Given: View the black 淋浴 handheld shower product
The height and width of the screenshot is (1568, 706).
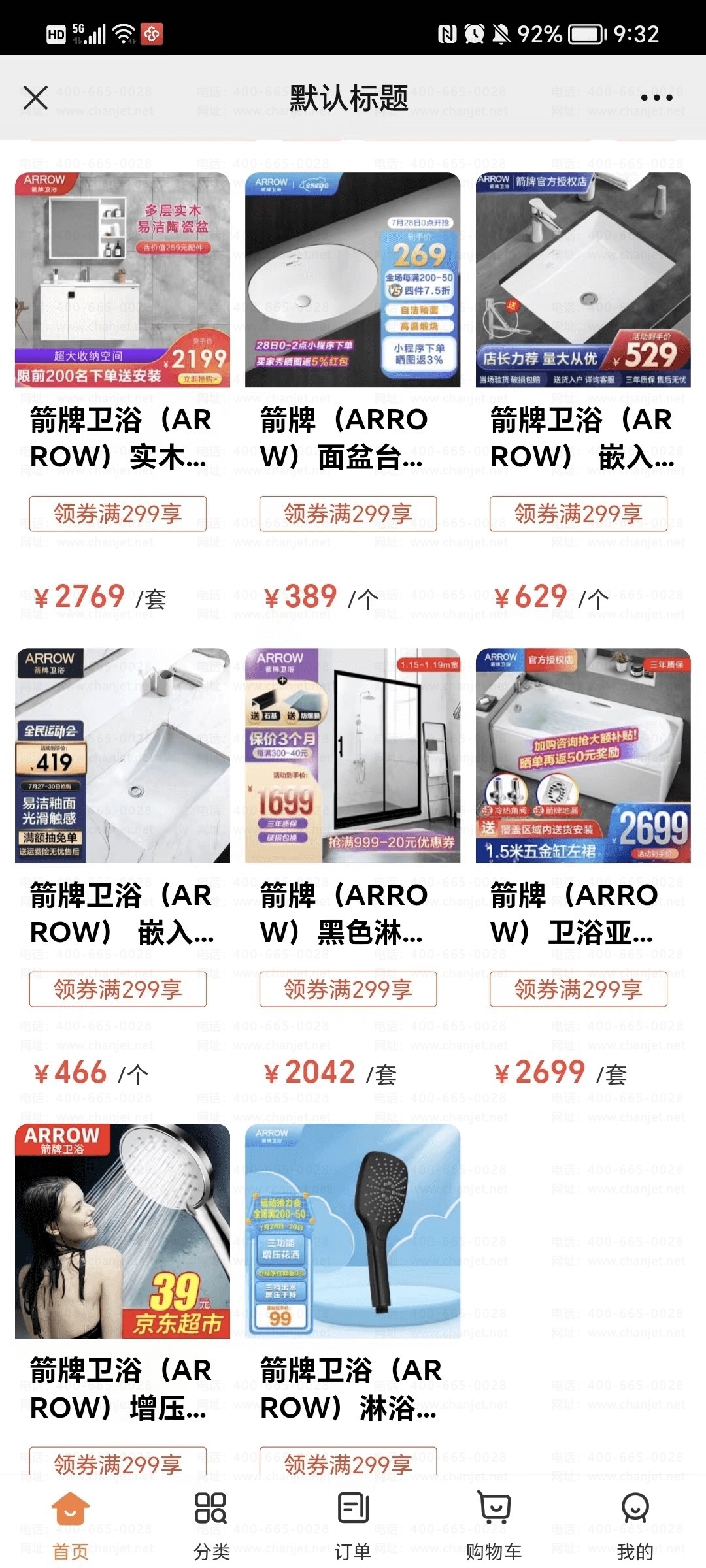Looking at the screenshot, I should pyautogui.click(x=352, y=1232).
